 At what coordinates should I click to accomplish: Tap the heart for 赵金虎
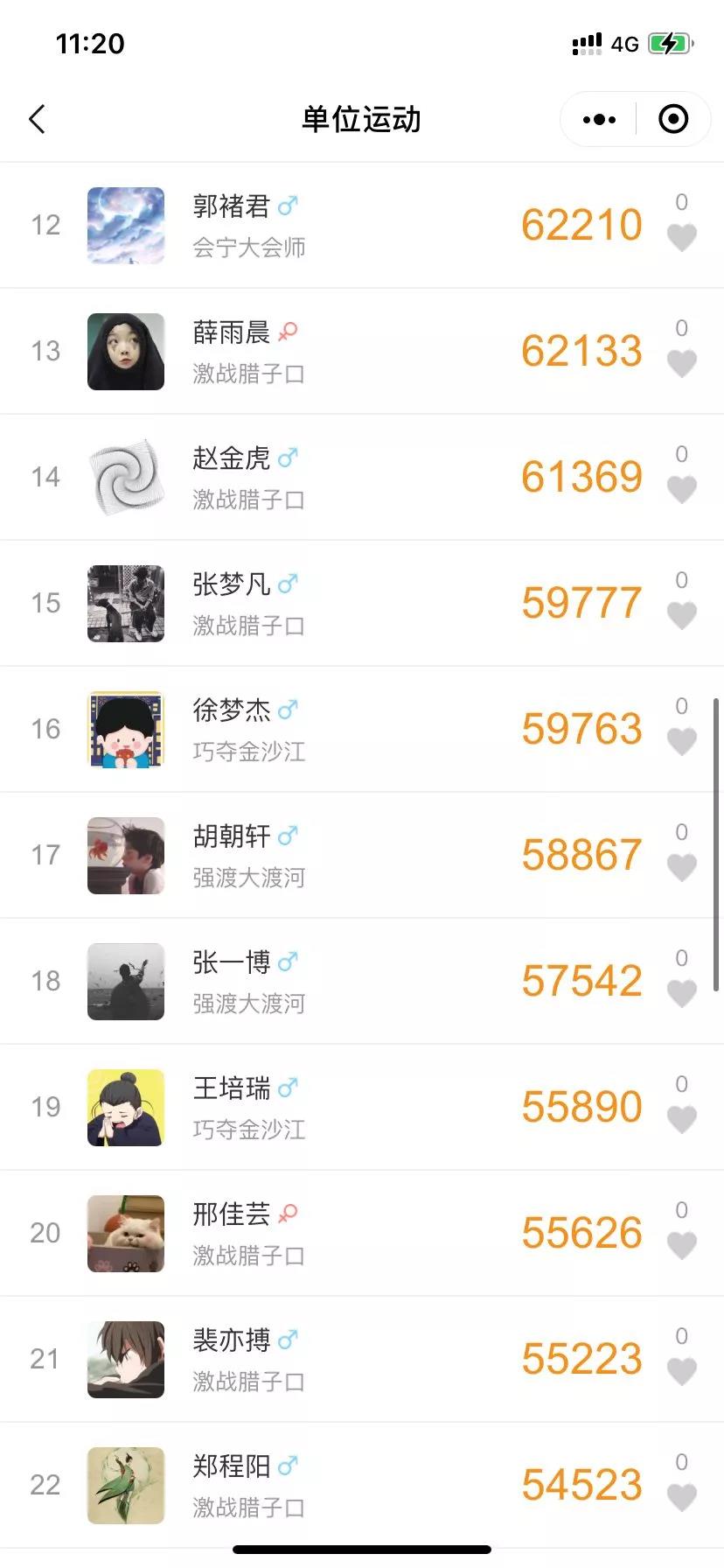[681, 489]
